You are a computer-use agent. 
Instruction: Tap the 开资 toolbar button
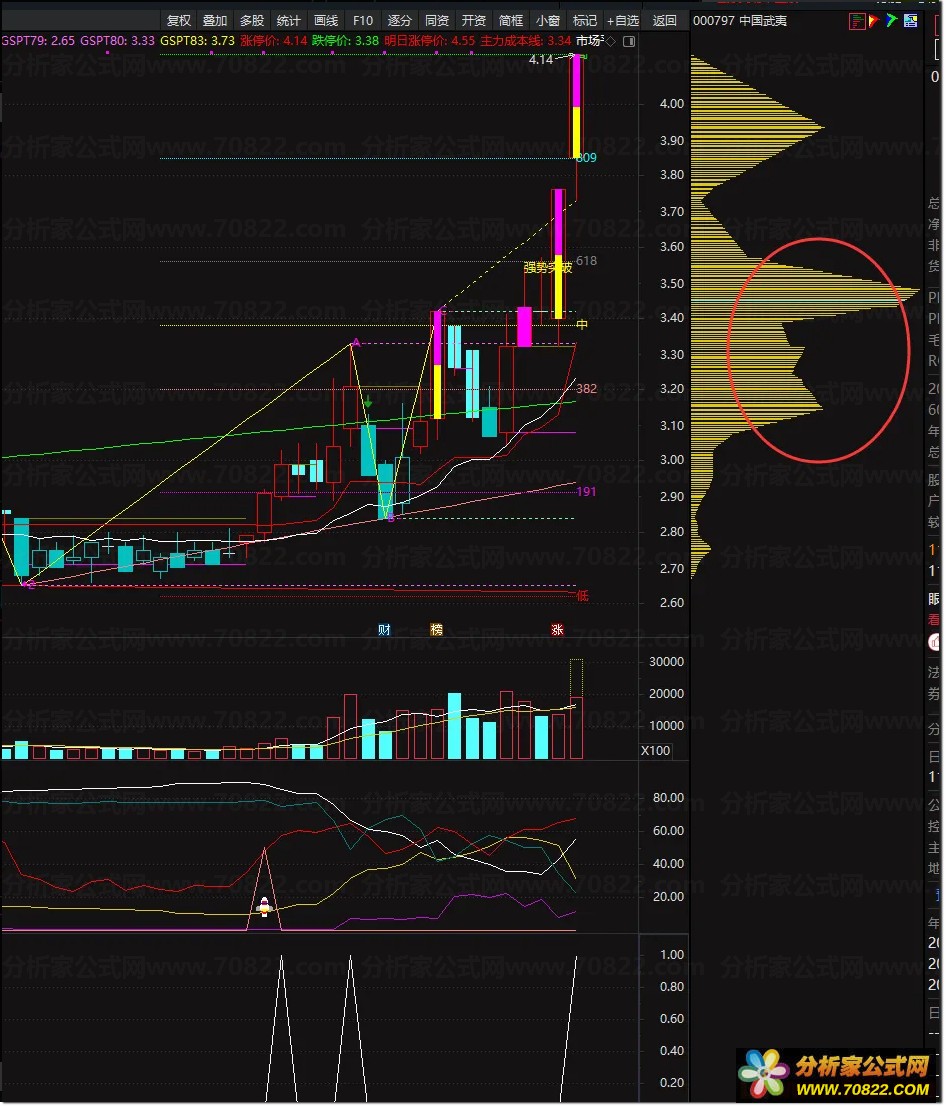[474, 20]
